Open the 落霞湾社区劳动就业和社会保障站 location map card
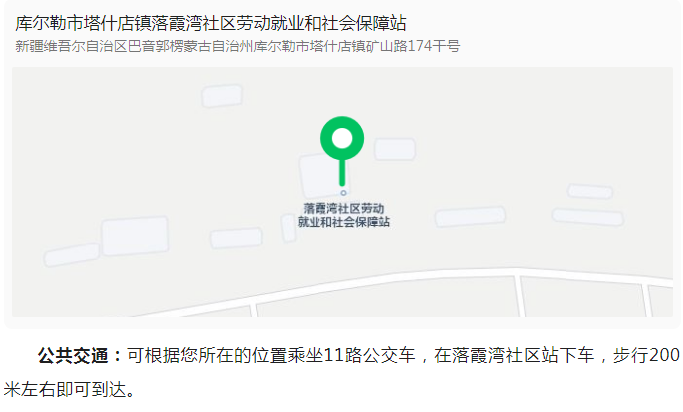 342,190
